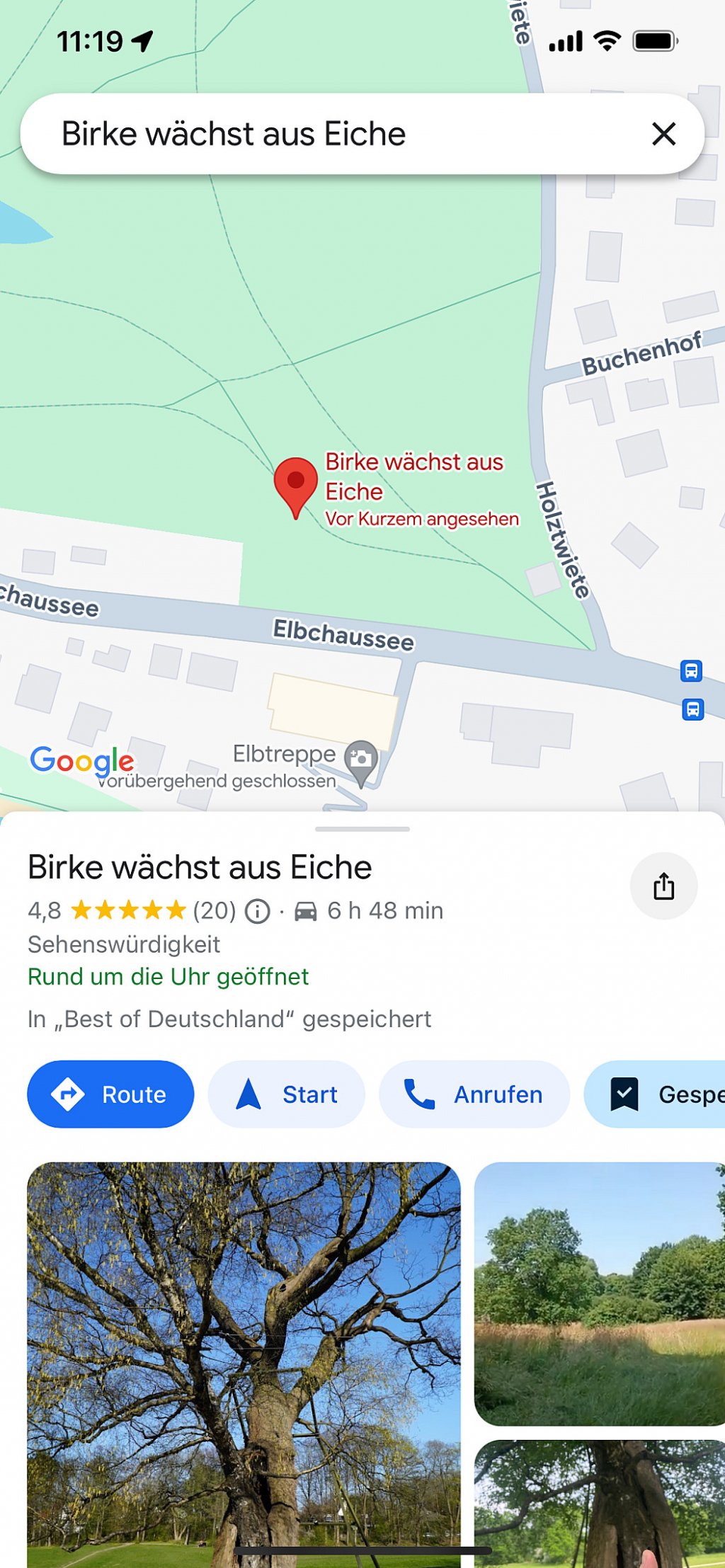725x1568 pixels.
Task: Call the place via Anrufen
Action: [x=474, y=1094]
